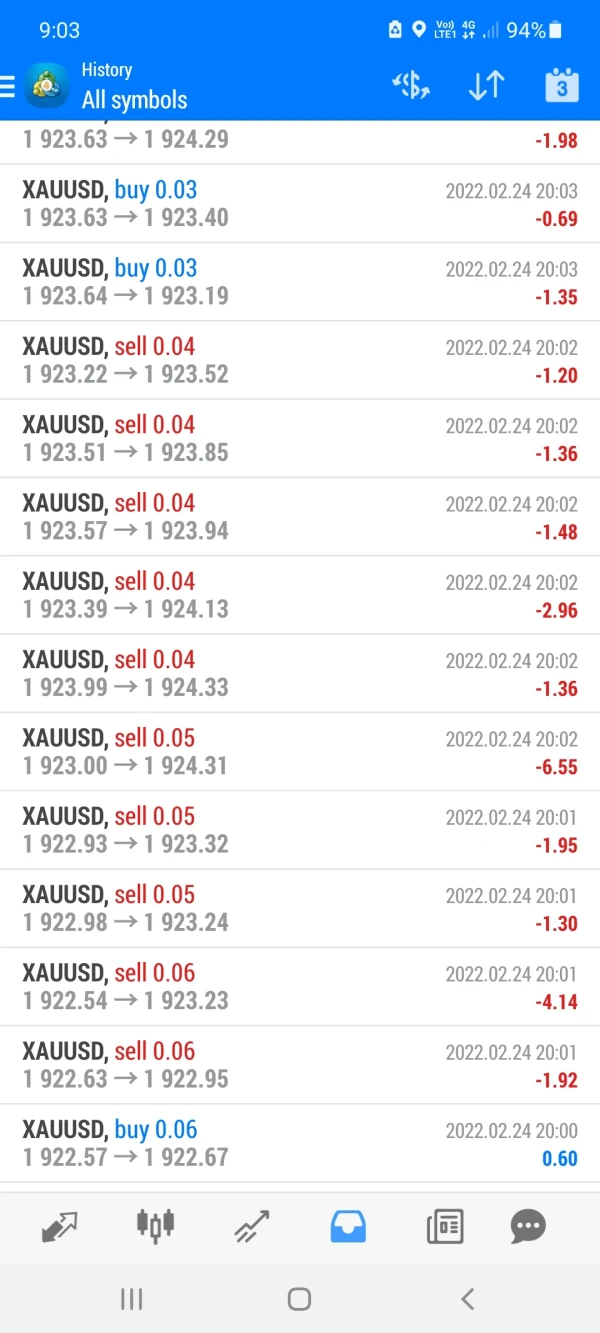The width and height of the screenshot is (600, 1333).
Task: Switch to the News tab
Action: tap(445, 1225)
